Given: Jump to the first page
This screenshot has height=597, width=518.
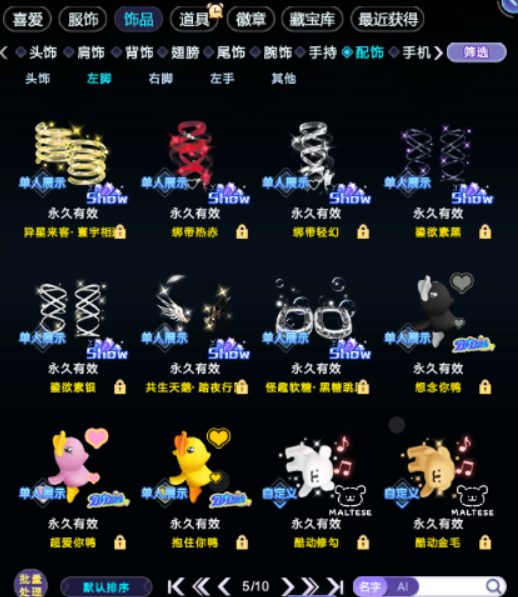Looking at the screenshot, I should pos(175,586).
